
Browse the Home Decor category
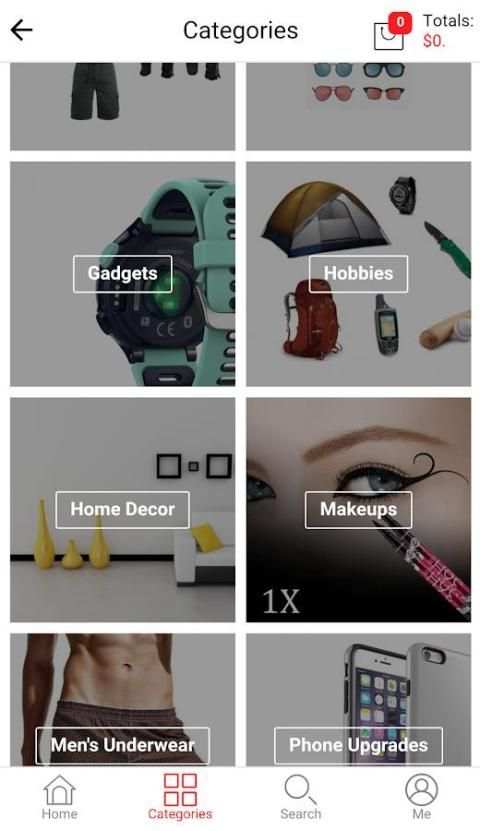122,509
